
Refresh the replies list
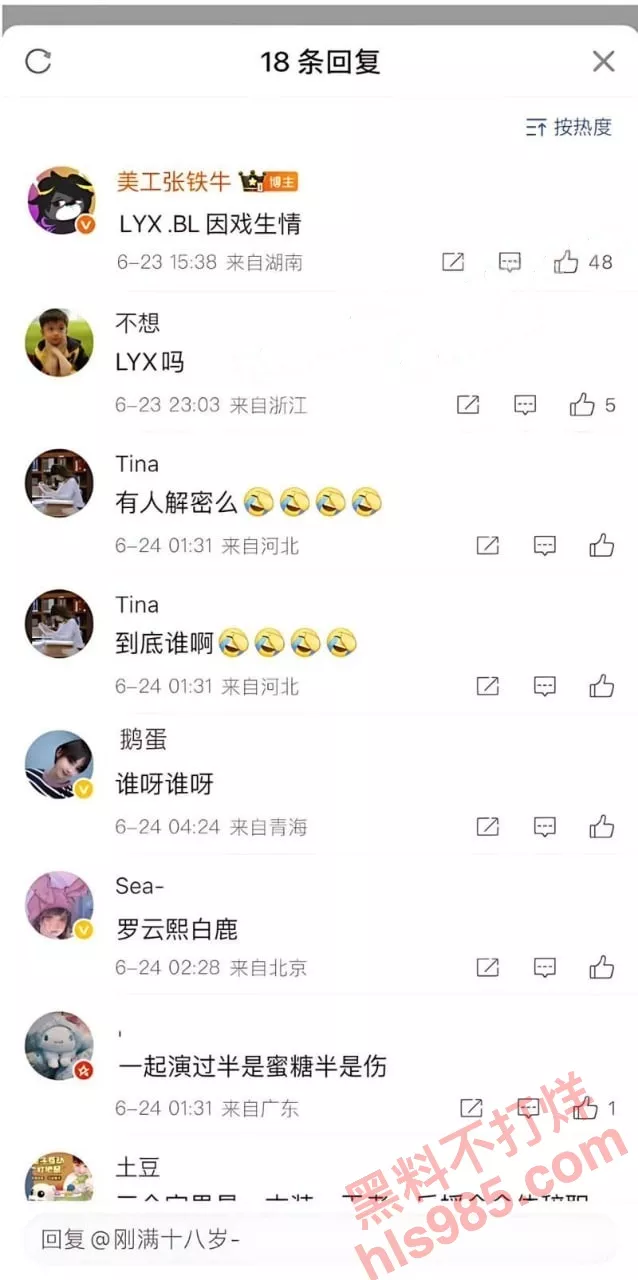(38, 61)
